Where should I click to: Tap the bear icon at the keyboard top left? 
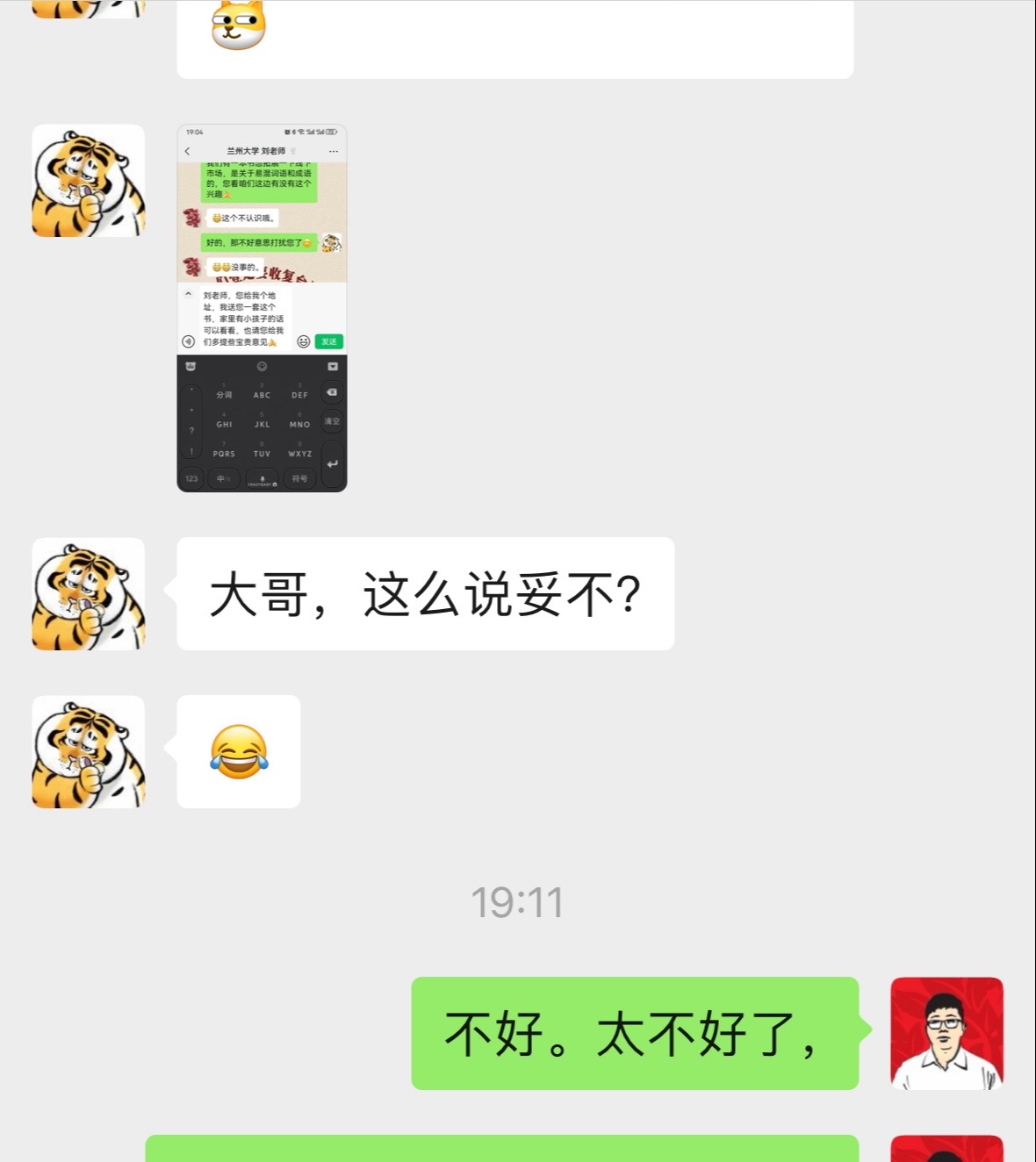tap(190, 366)
